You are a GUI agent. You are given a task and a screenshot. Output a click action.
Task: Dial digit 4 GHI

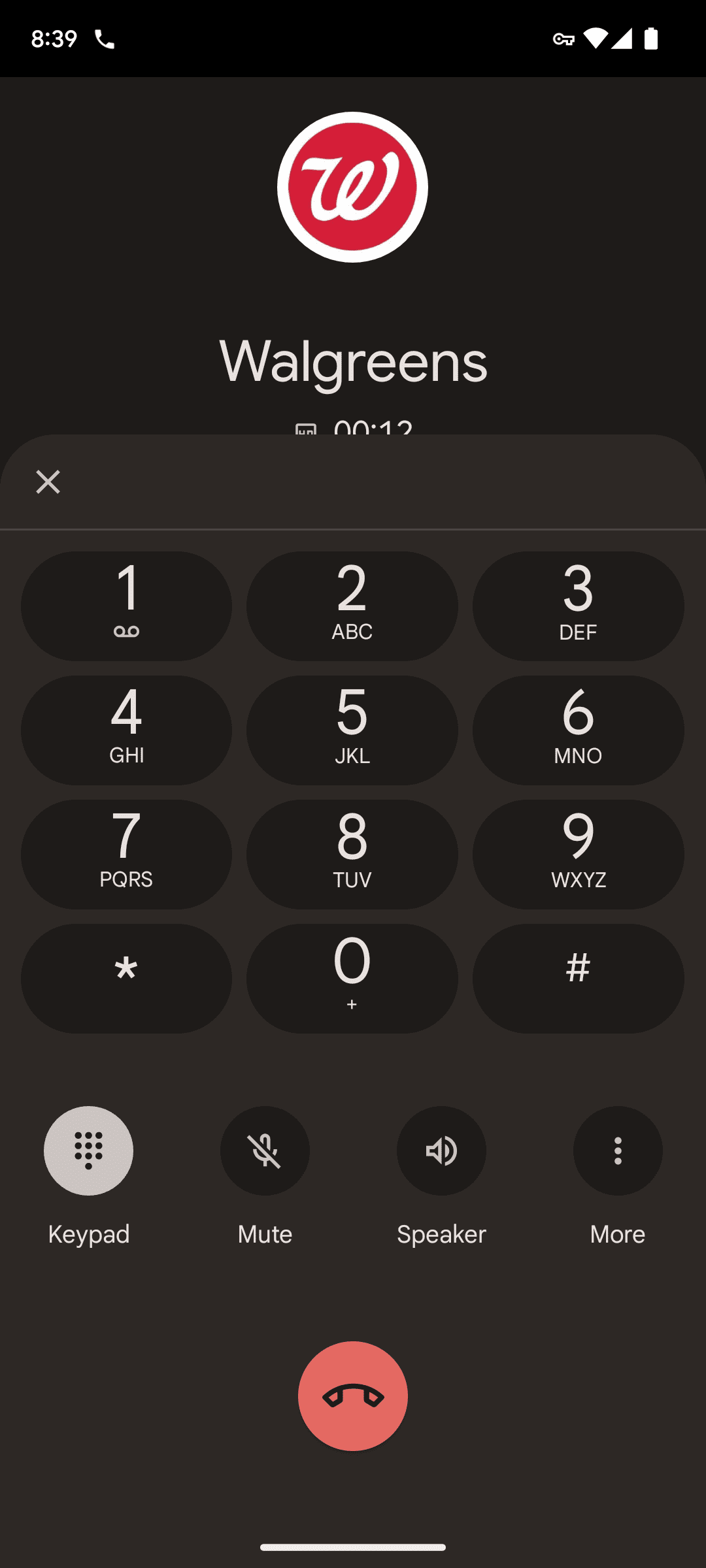coord(126,730)
